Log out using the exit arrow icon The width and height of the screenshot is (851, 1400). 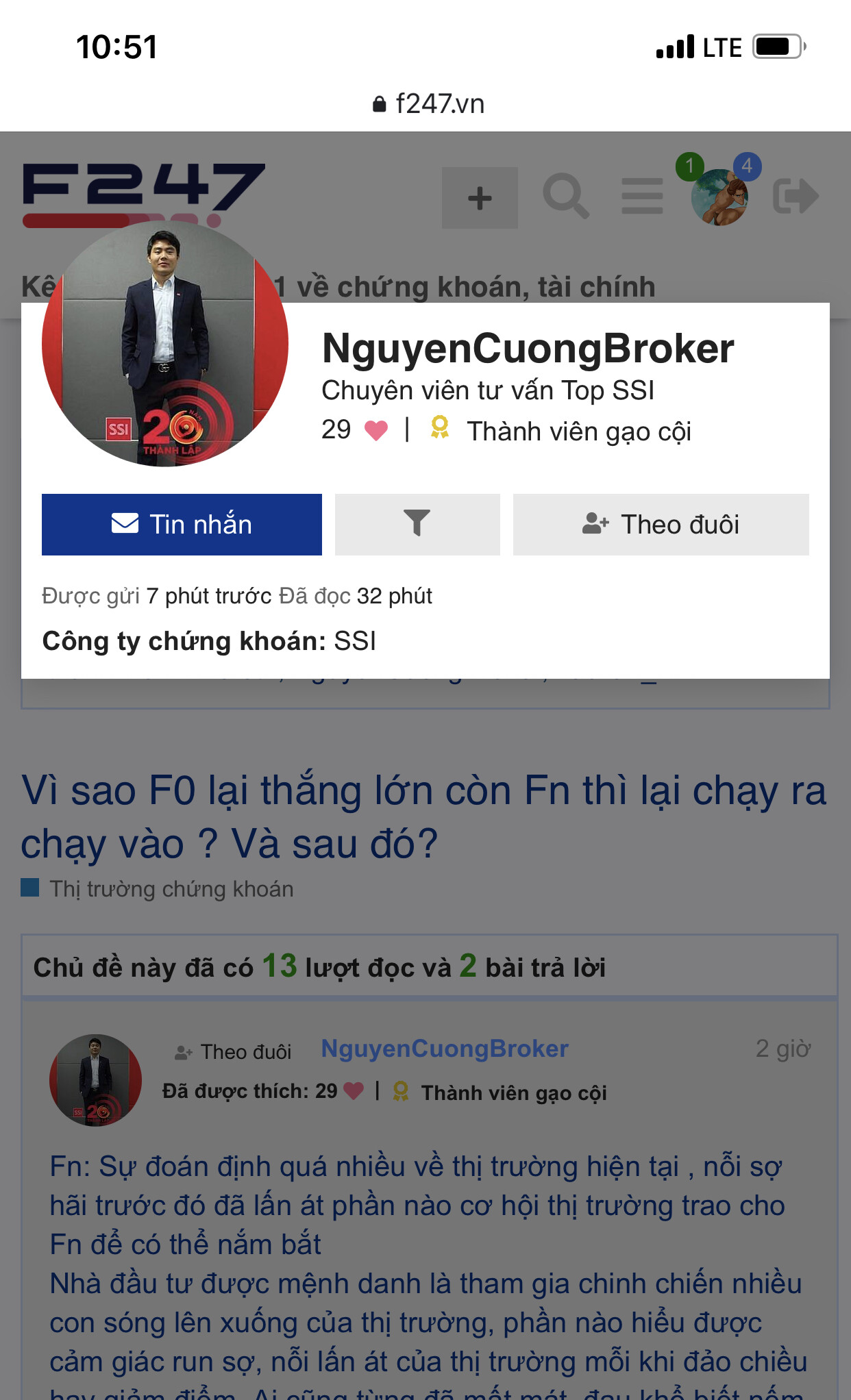point(795,197)
